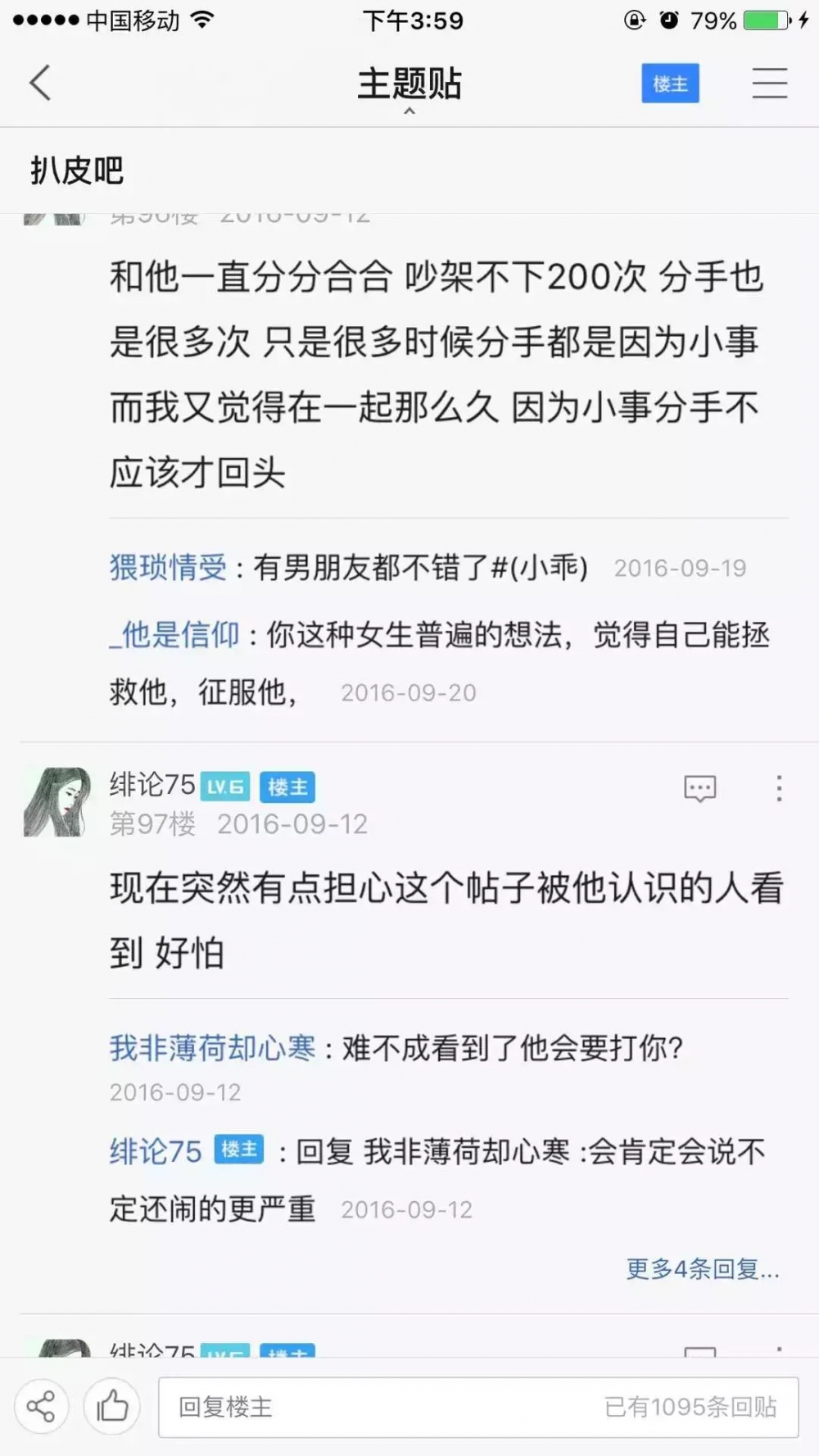Open user _他是信仰's profile
Viewport: 819px width, 1456px height.
[x=174, y=634]
